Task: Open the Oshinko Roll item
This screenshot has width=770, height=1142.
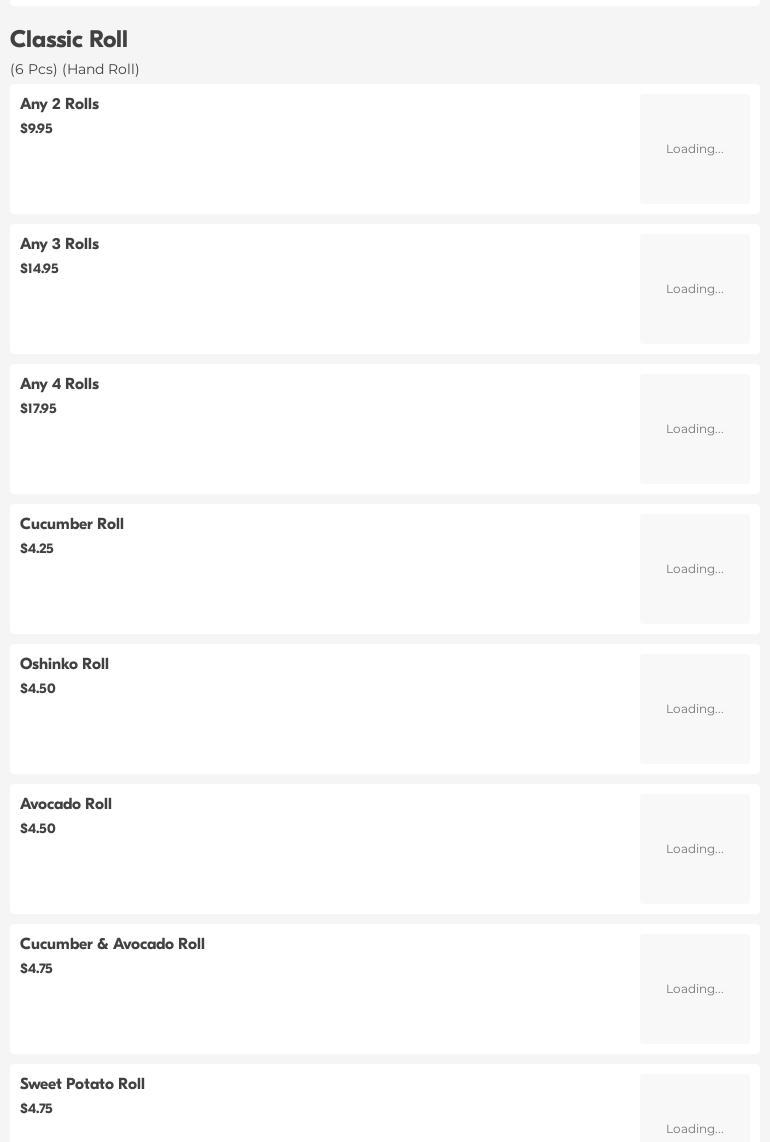Action: (x=65, y=665)
